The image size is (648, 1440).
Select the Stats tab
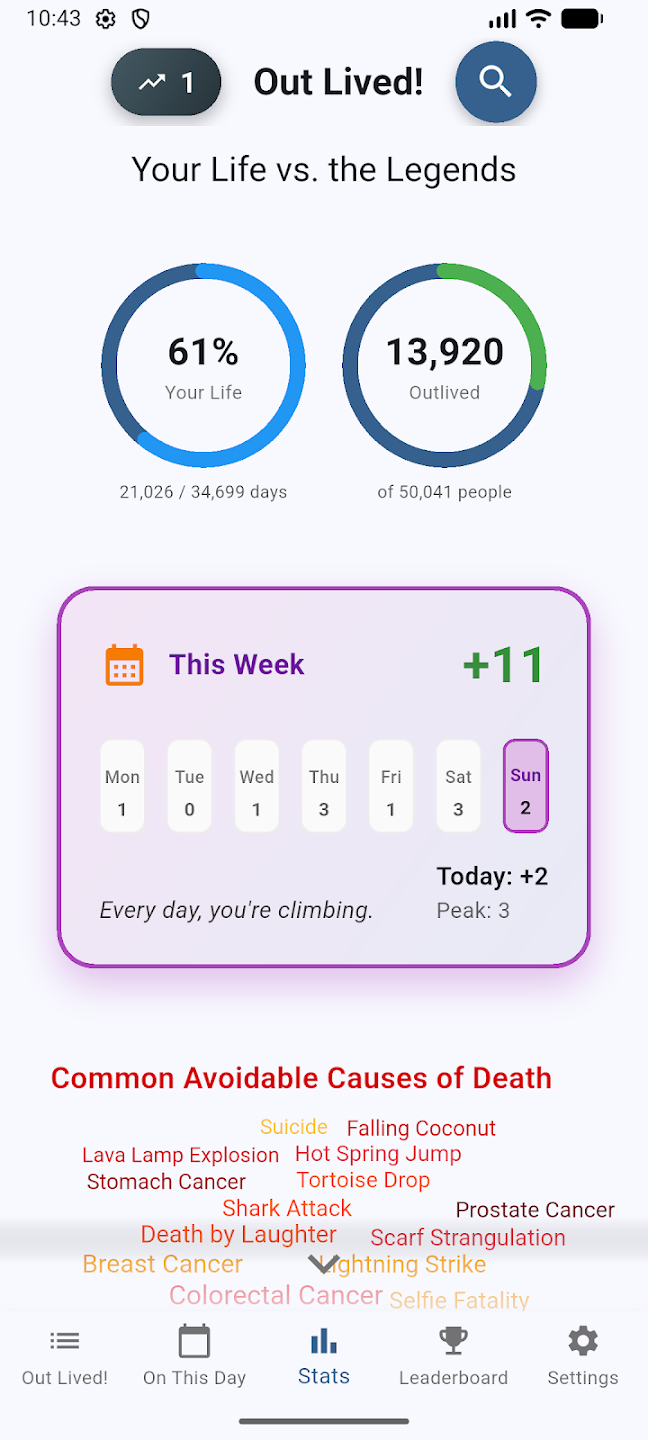coord(324,1356)
